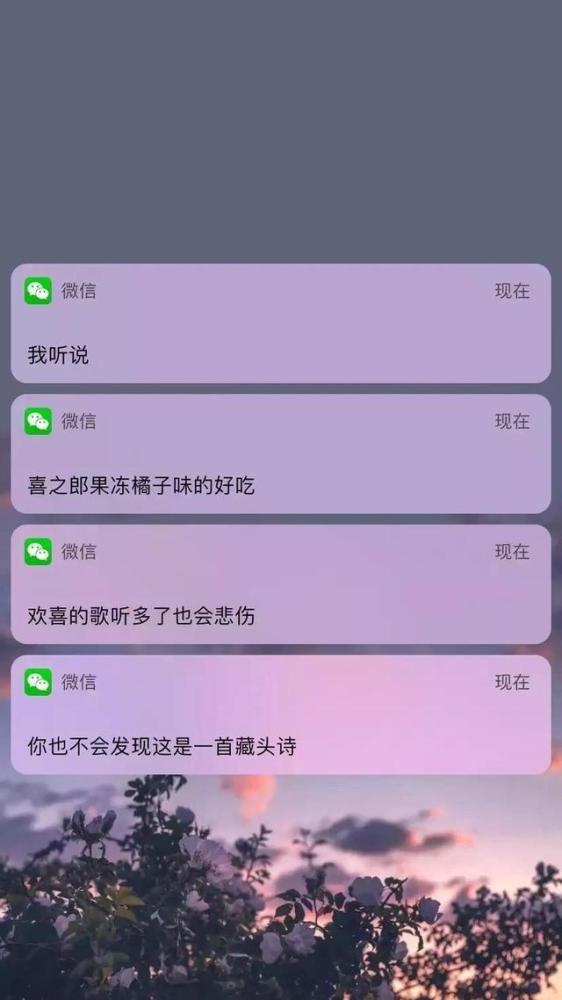Open the notification mentioning 藏头诗

click(x=281, y=715)
